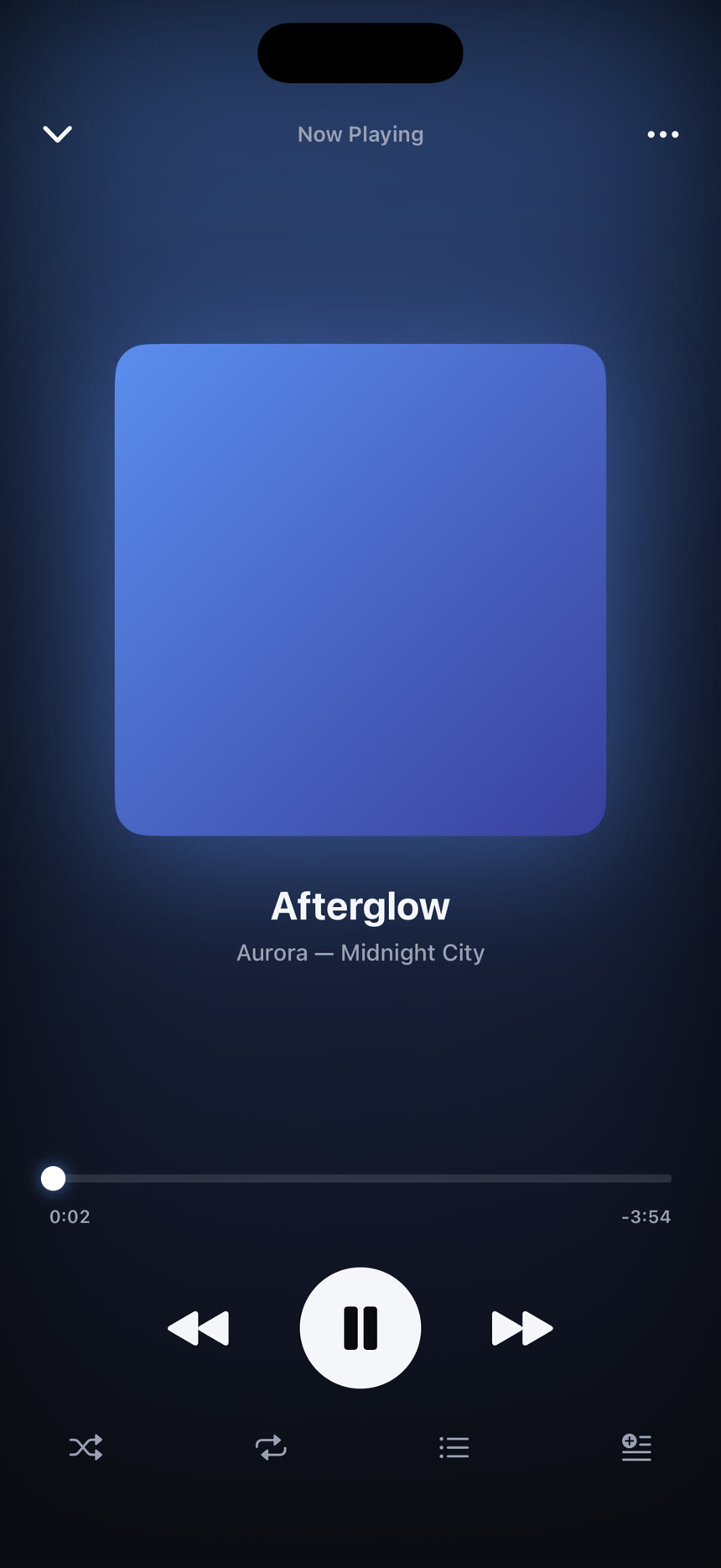Open the three-dot more options menu
Screen dimensions: 721x1568
click(x=662, y=134)
